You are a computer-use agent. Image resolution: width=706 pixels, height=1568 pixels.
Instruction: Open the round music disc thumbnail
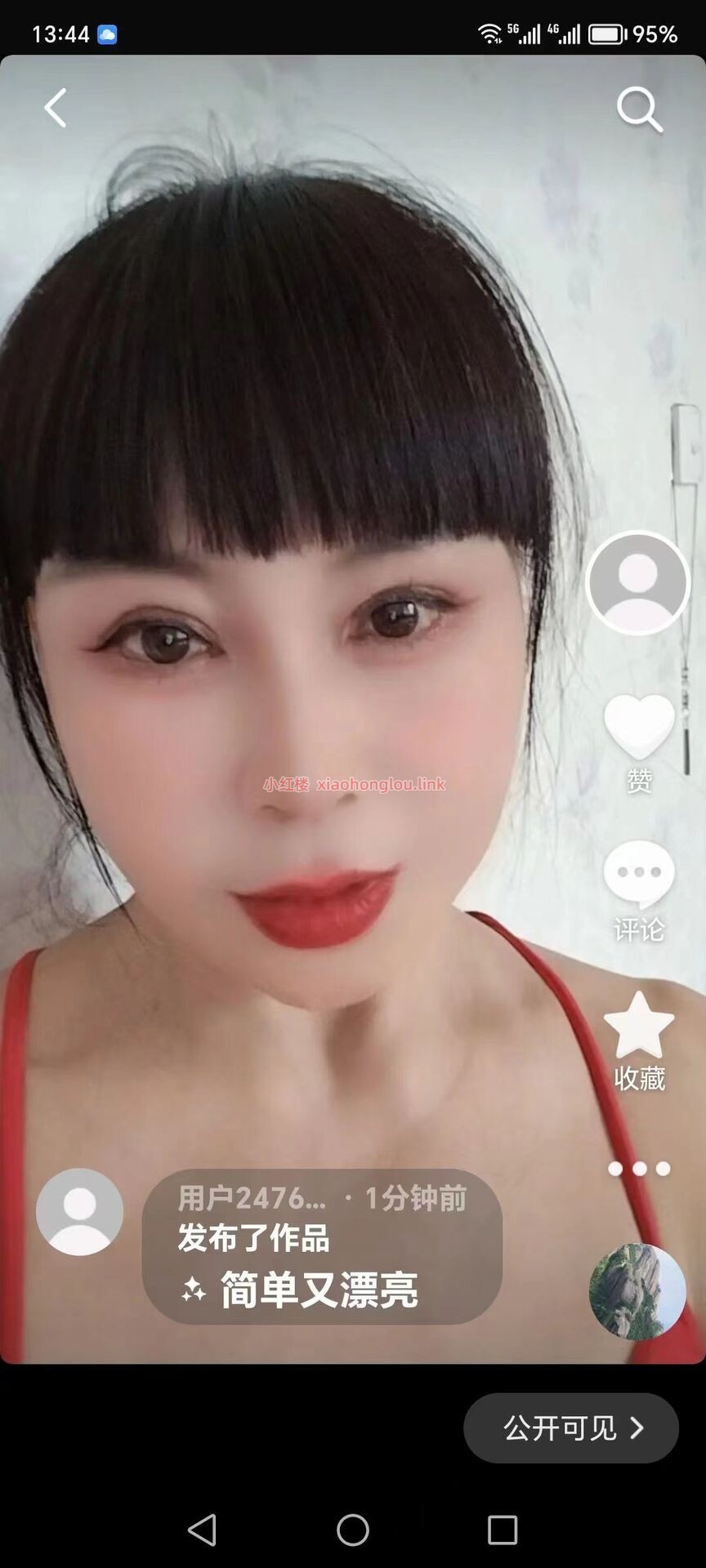pyautogui.click(x=637, y=1291)
